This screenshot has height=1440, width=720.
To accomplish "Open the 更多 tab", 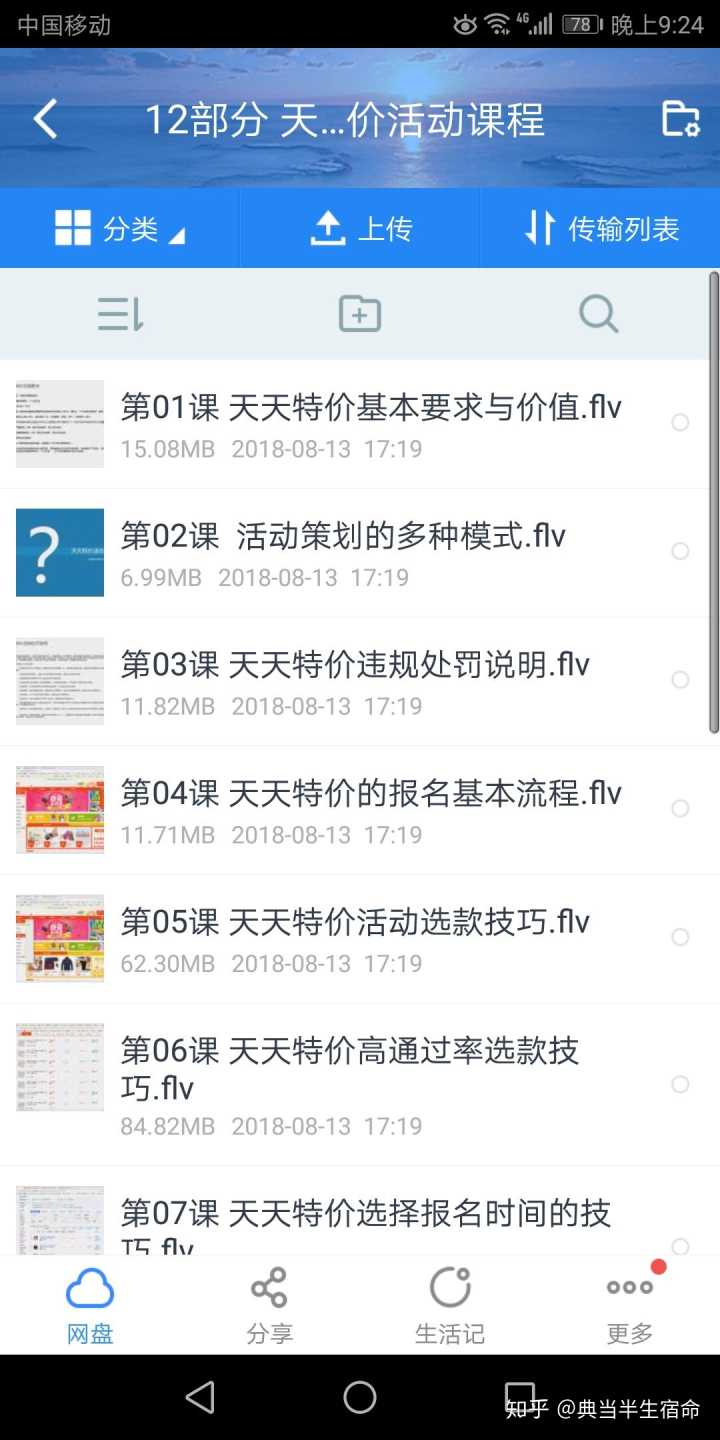I will [x=630, y=1305].
